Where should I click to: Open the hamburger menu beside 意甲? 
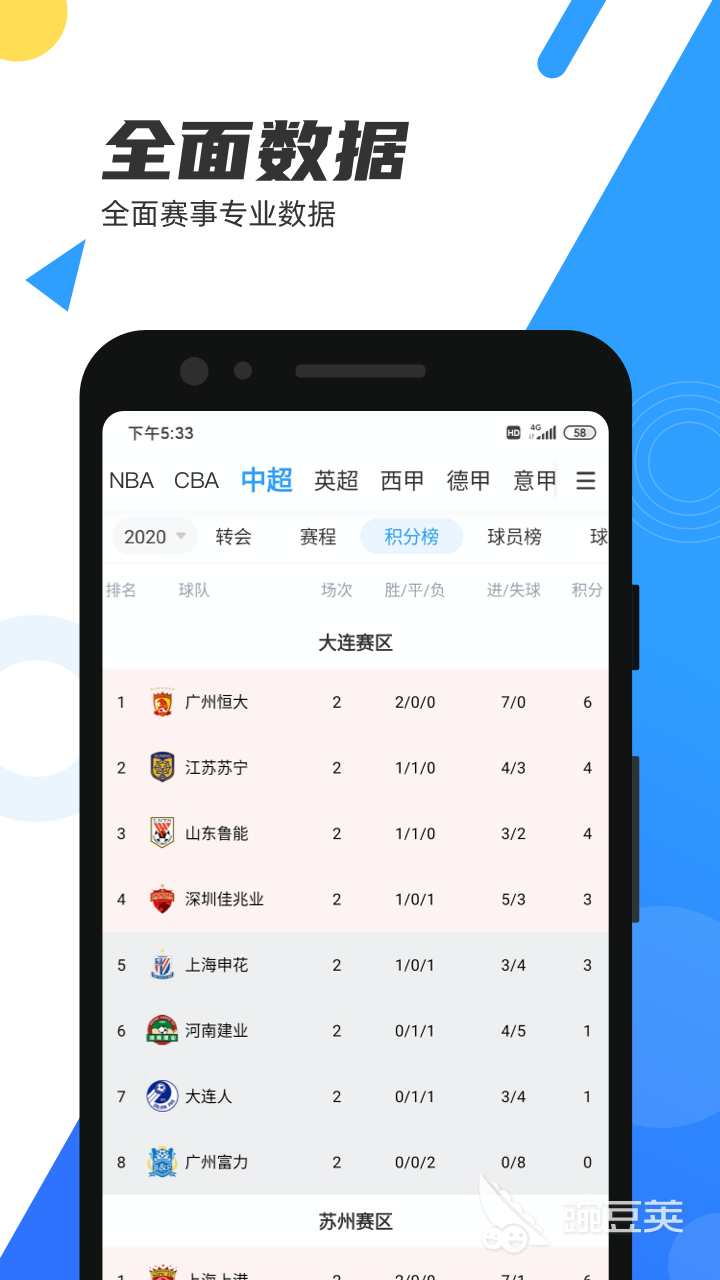click(586, 481)
